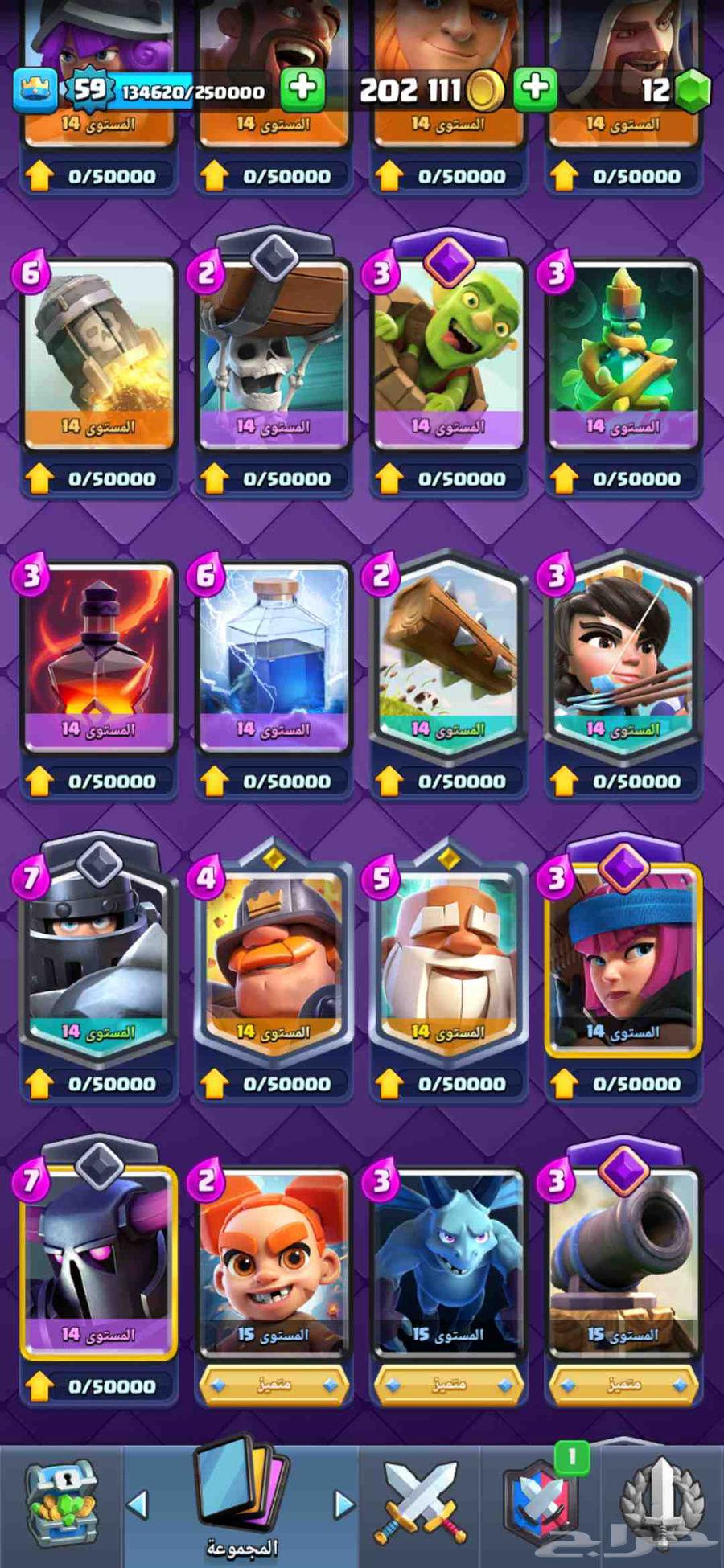Open the Archers card

pos(623,957)
